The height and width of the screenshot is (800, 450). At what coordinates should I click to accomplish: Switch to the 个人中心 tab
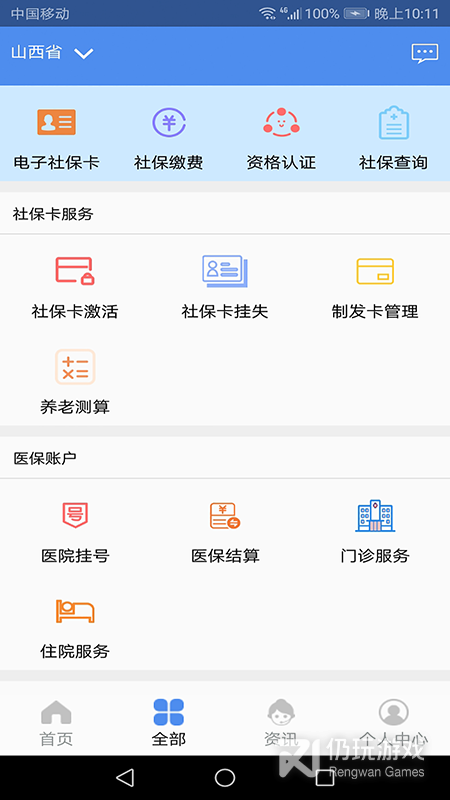(x=393, y=723)
